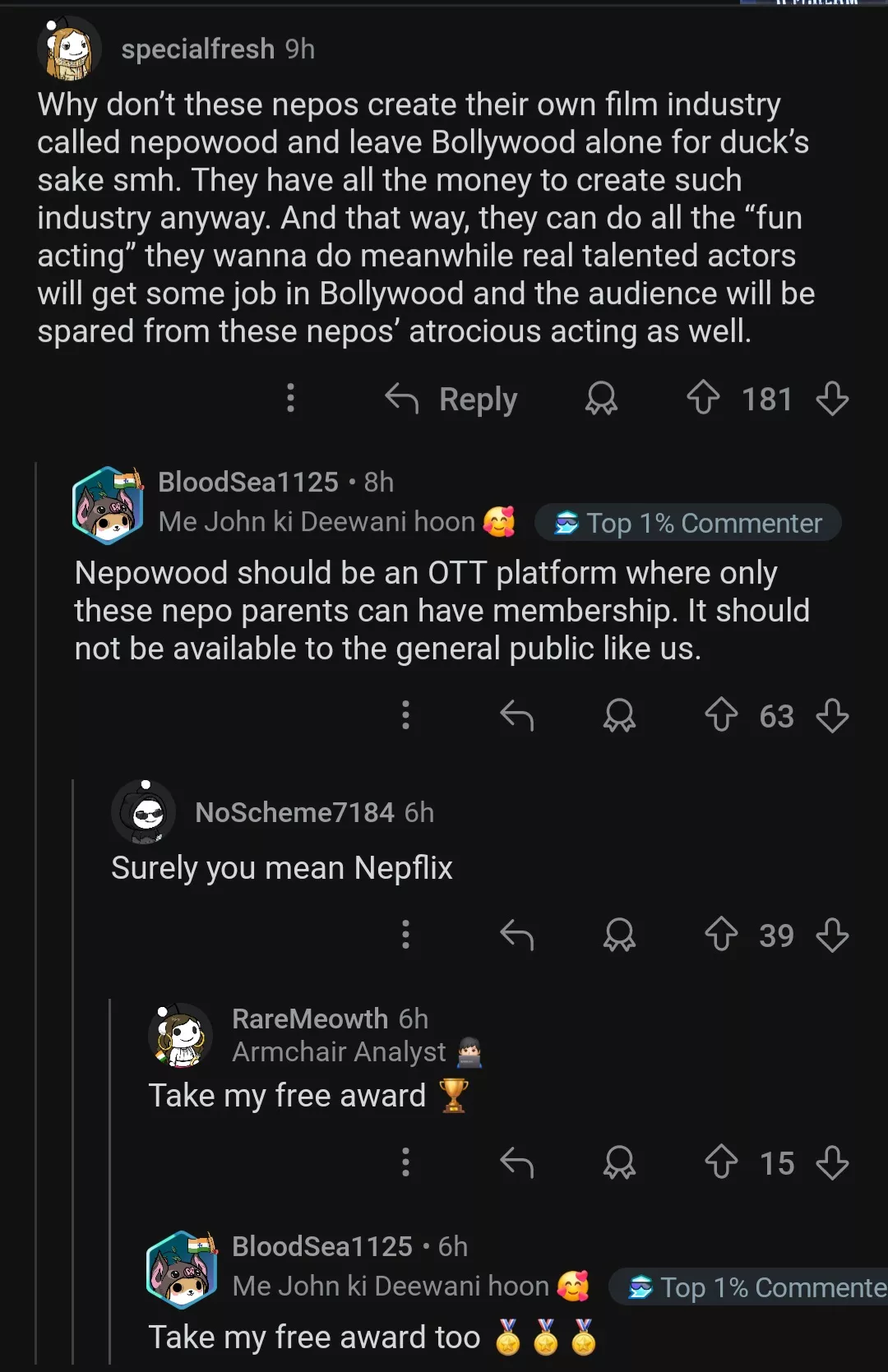Upvote BloodSea1125's Nepowood OTT comment
The height and width of the screenshot is (1372, 888).
(721, 715)
